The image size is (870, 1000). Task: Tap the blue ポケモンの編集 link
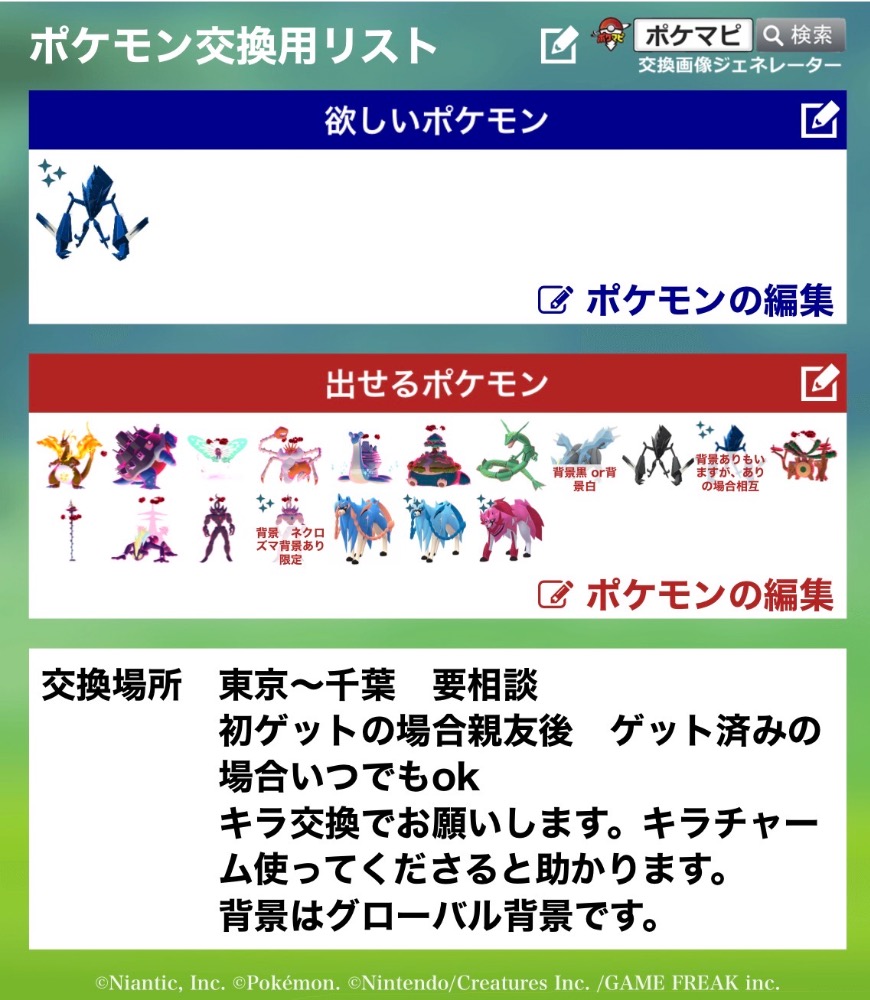pyautogui.click(x=686, y=300)
